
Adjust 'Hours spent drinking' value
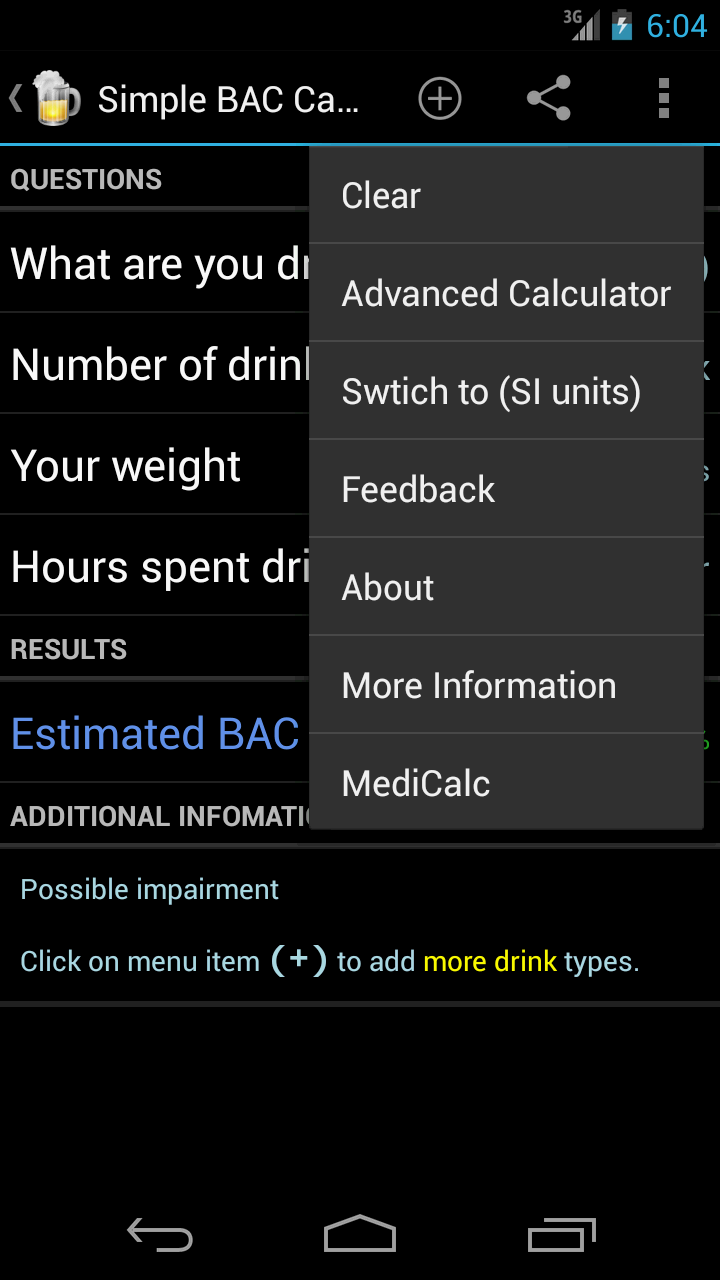[150, 566]
